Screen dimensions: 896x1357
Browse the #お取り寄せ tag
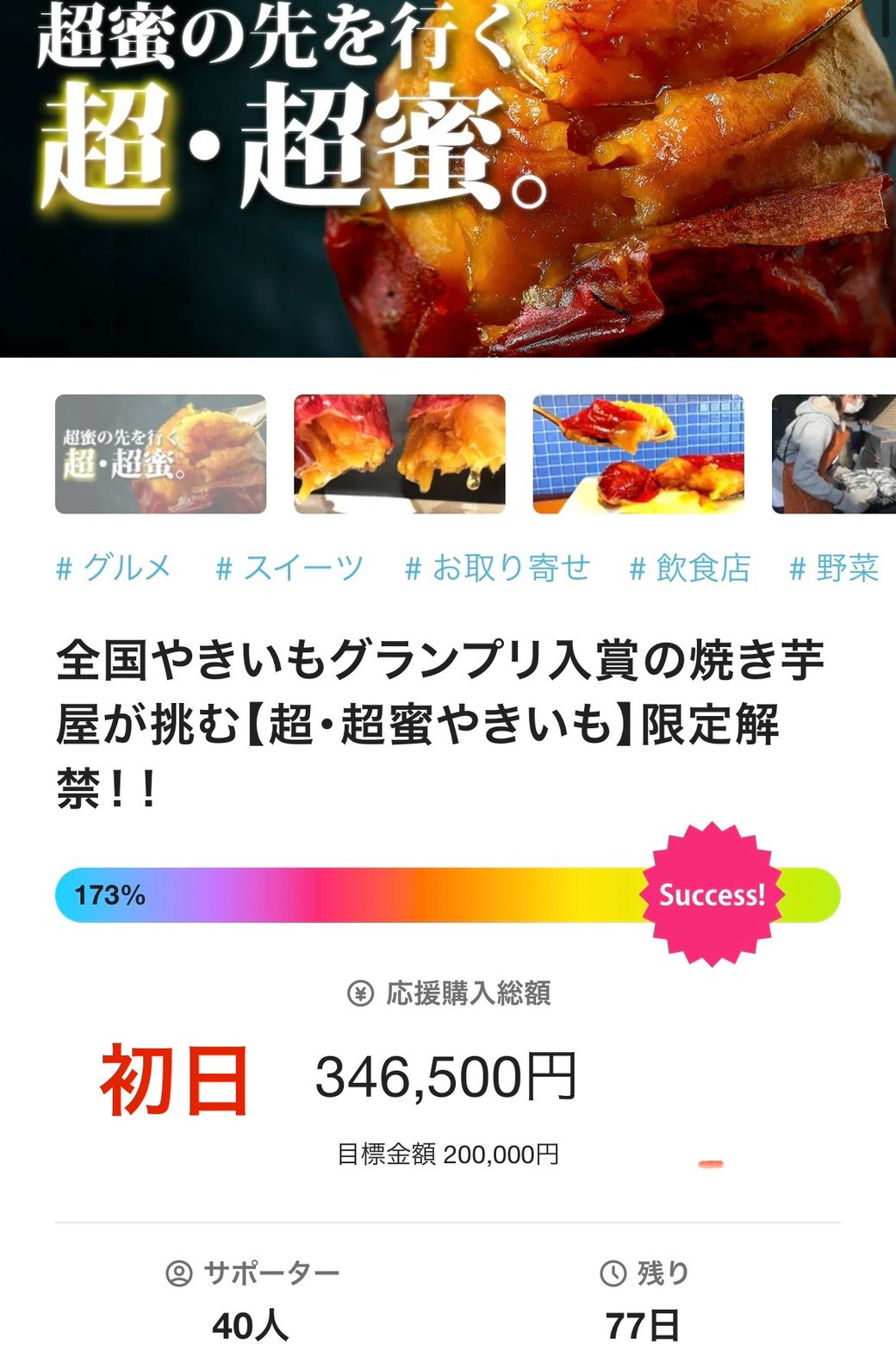tap(497, 568)
